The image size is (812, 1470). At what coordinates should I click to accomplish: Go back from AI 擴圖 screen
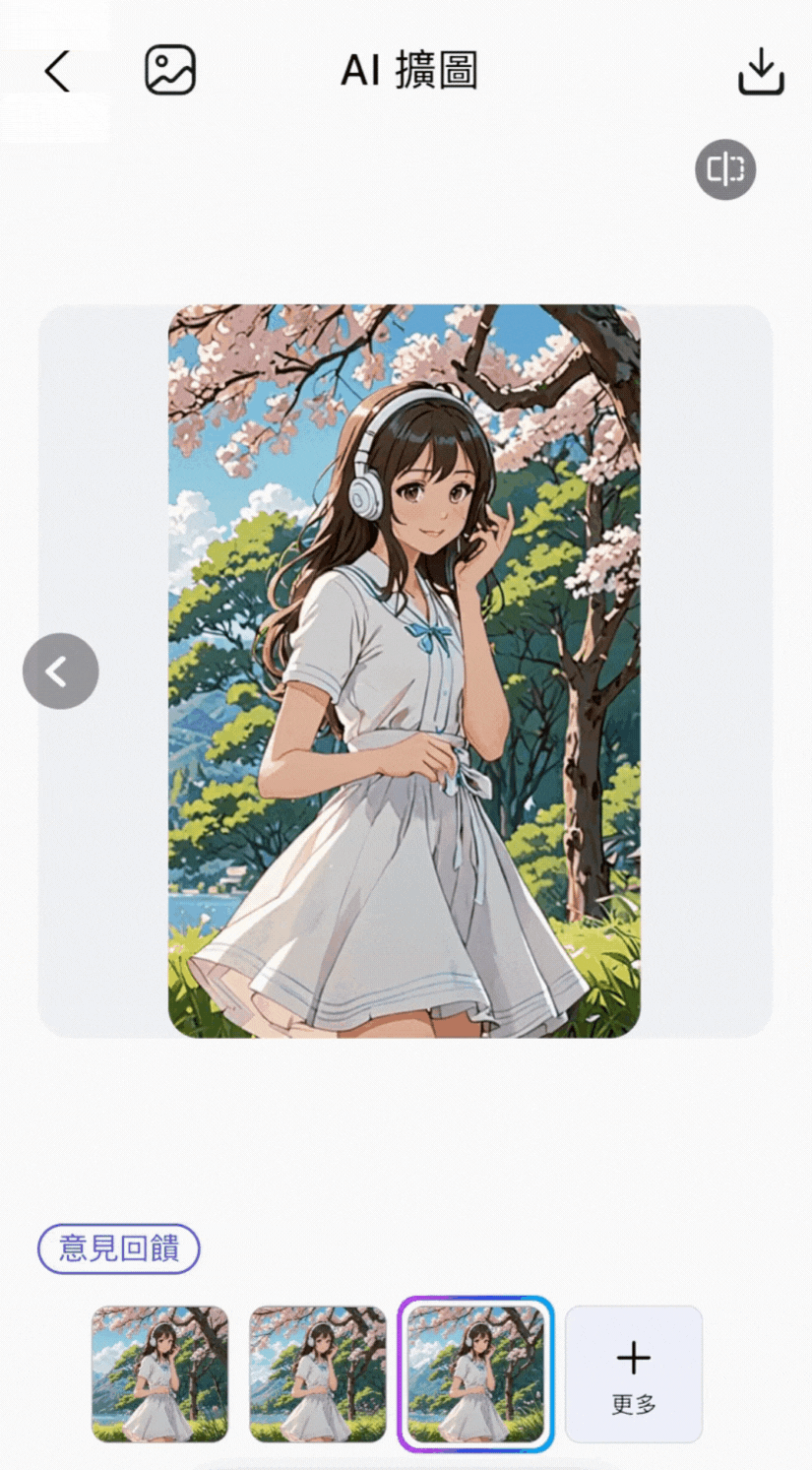(57, 71)
